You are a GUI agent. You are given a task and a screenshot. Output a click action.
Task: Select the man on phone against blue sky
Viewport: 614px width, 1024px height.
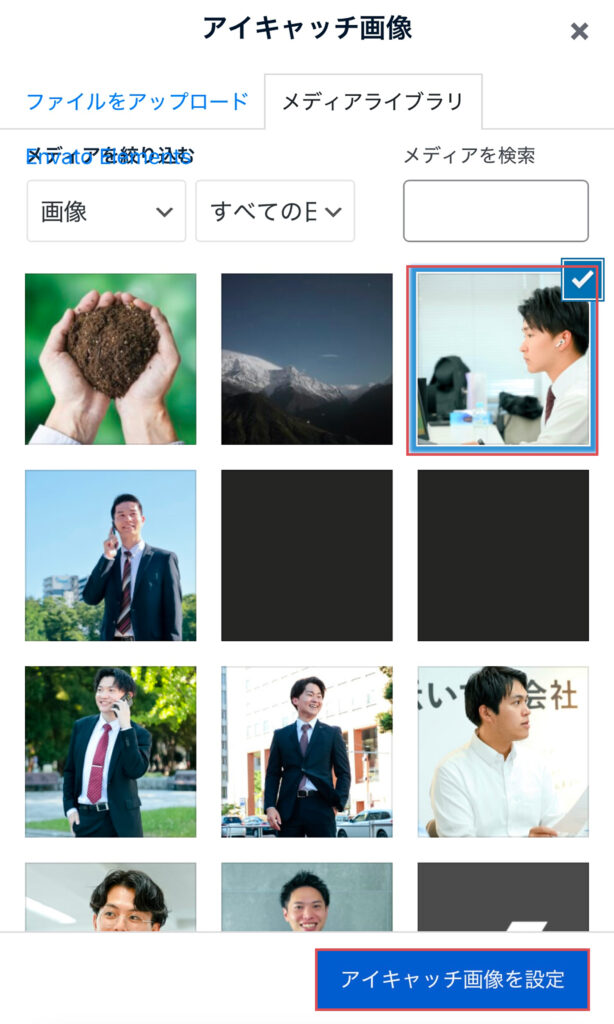[x=110, y=555]
